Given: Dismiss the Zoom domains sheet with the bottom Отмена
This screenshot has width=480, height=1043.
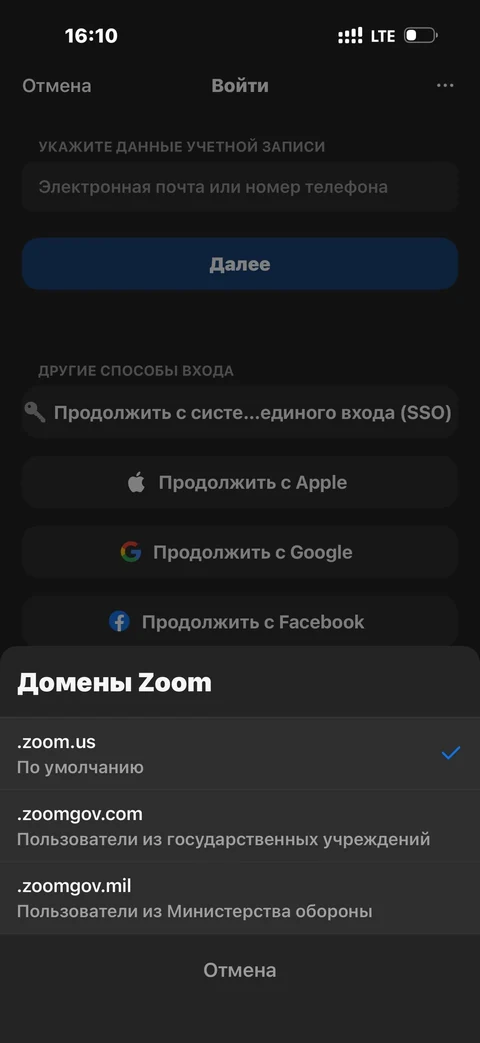Looking at the screenshot, I should [240, 970].
